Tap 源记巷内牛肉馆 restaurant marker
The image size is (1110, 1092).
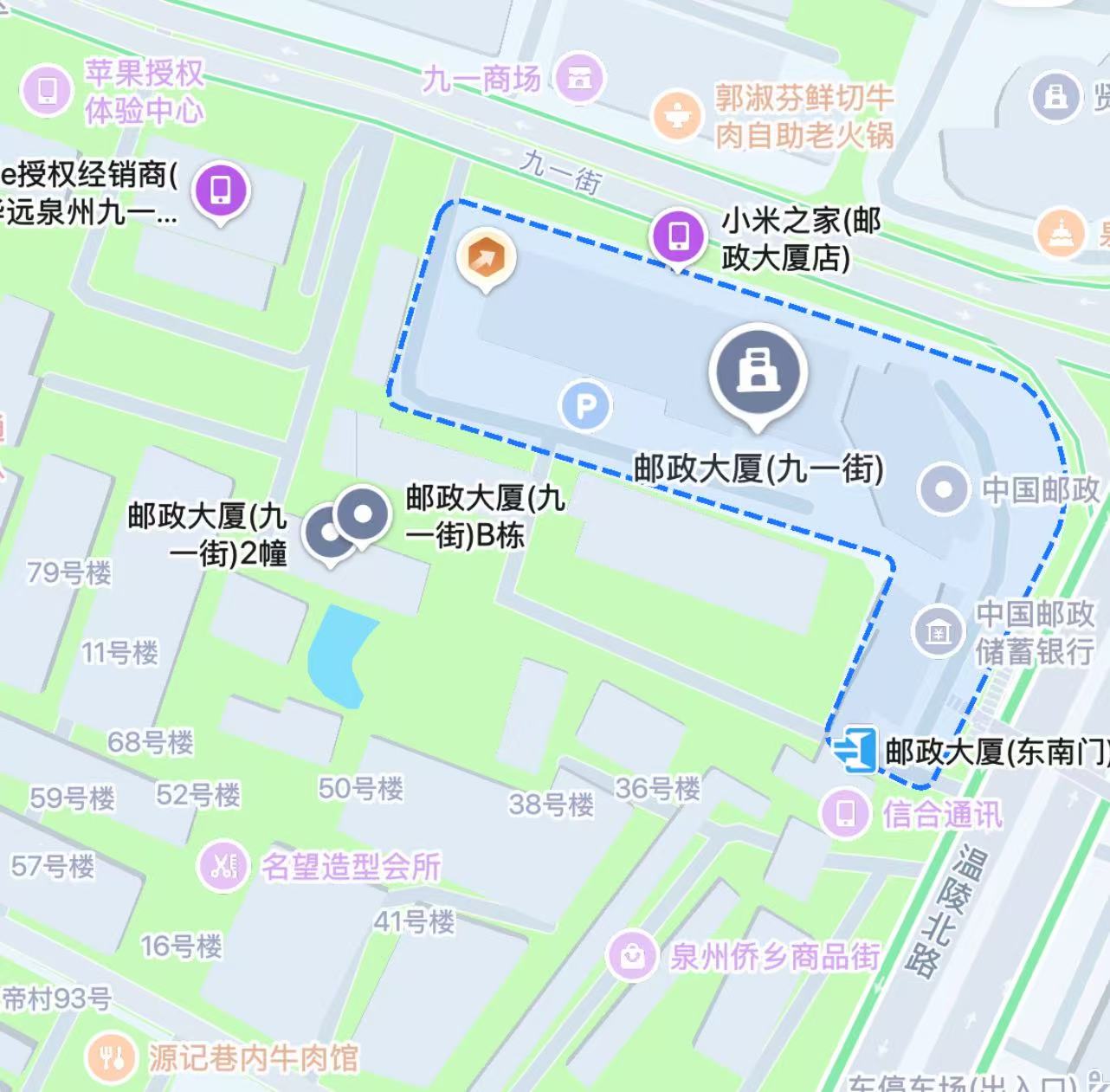pyautogui.click(x=112, y=1057)
